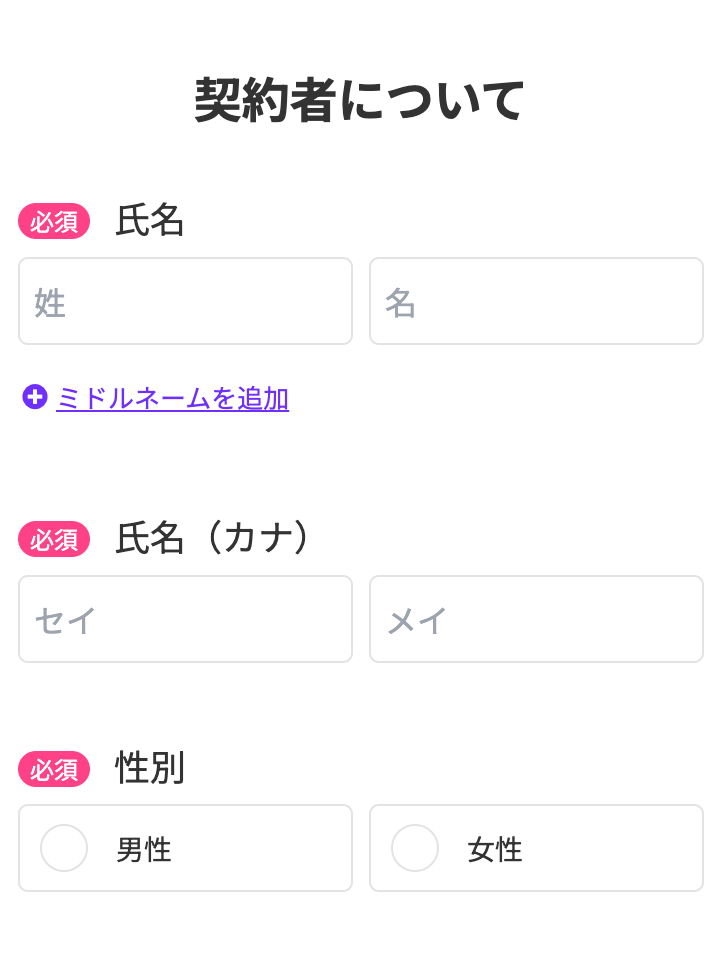This screenshot has height=974, width=726.
Task: Select the empty radio circle inside the 男性 box
Action: [x=64, y=848]
